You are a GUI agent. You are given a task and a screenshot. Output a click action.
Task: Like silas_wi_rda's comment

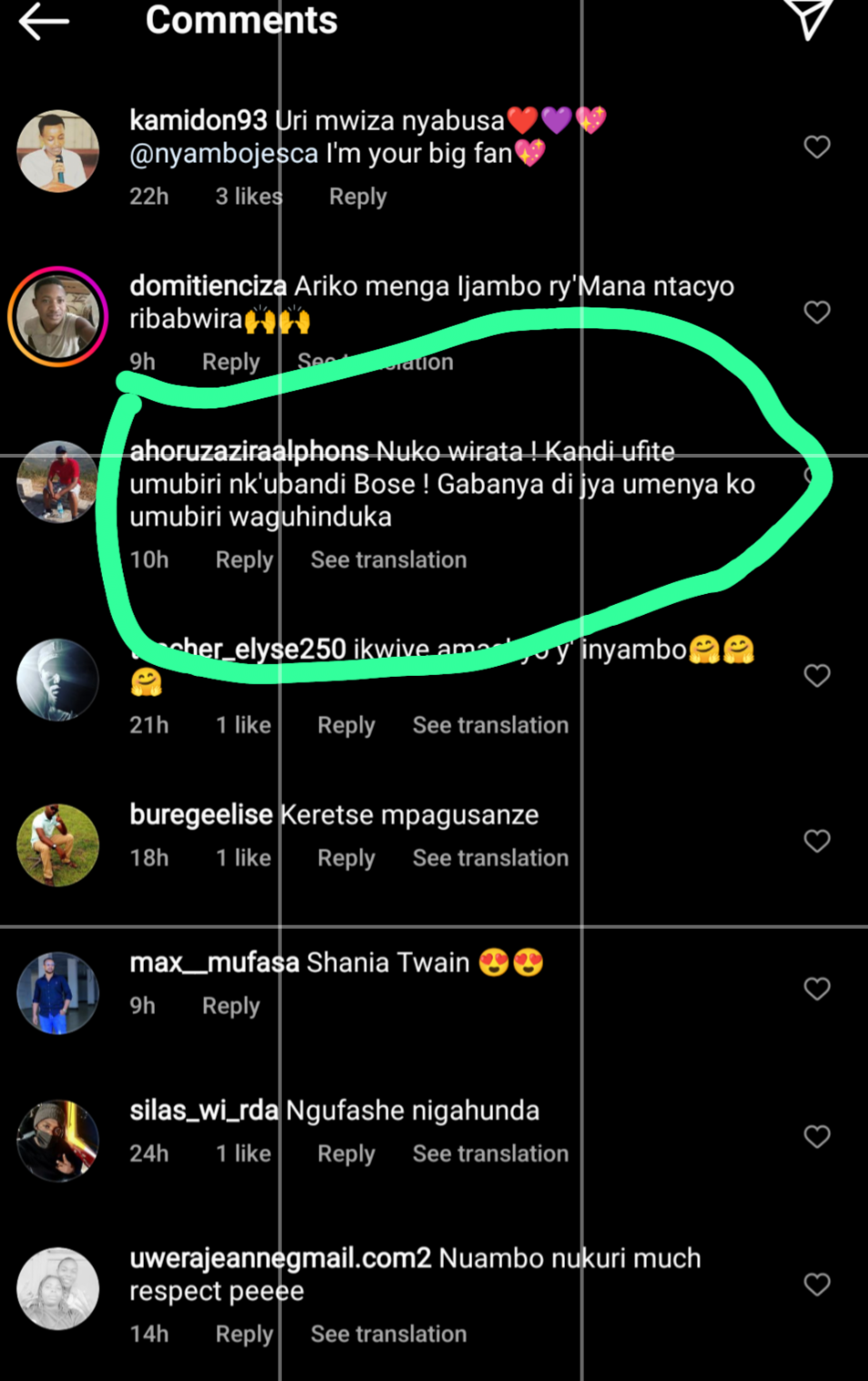pyautogui.click(x=817, y=1136)
